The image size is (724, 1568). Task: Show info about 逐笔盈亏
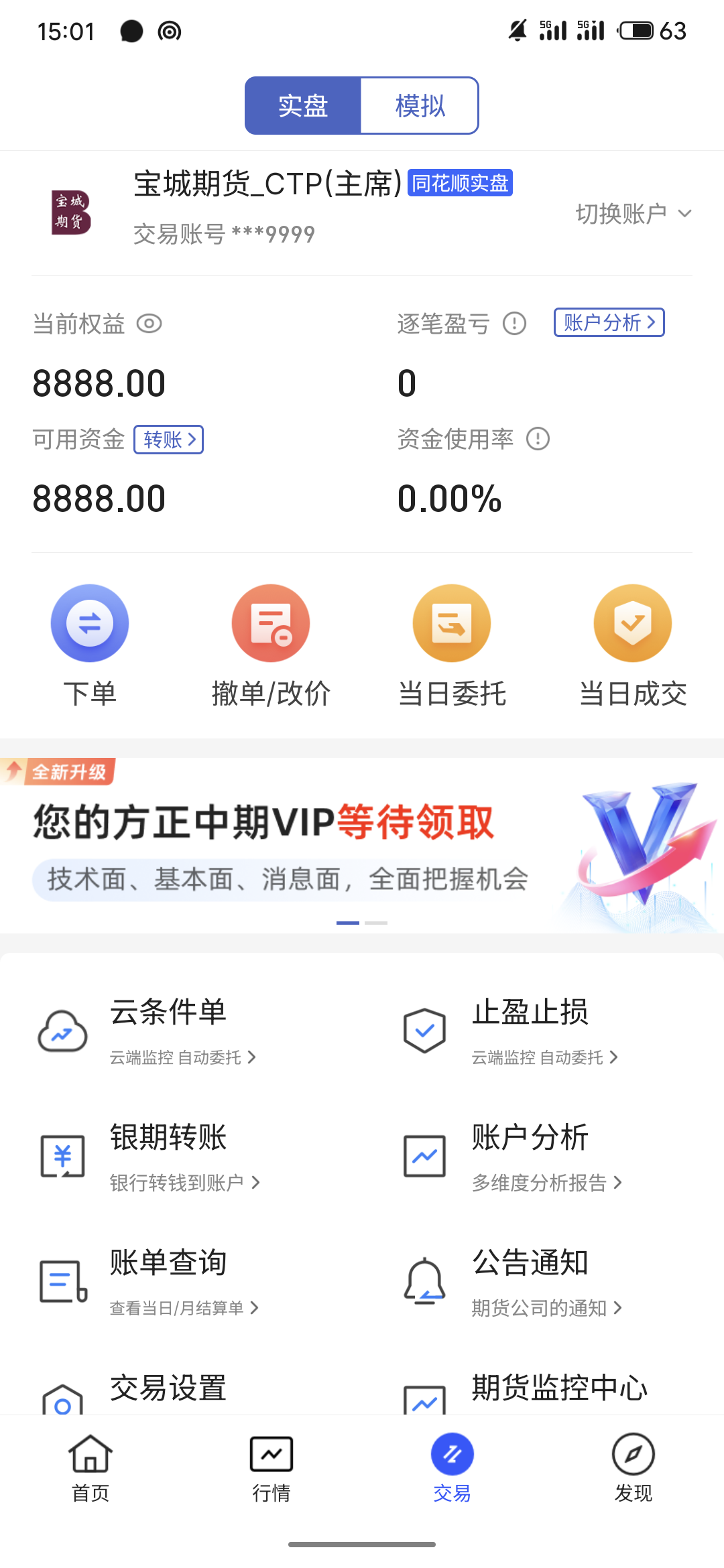[515, 324]
